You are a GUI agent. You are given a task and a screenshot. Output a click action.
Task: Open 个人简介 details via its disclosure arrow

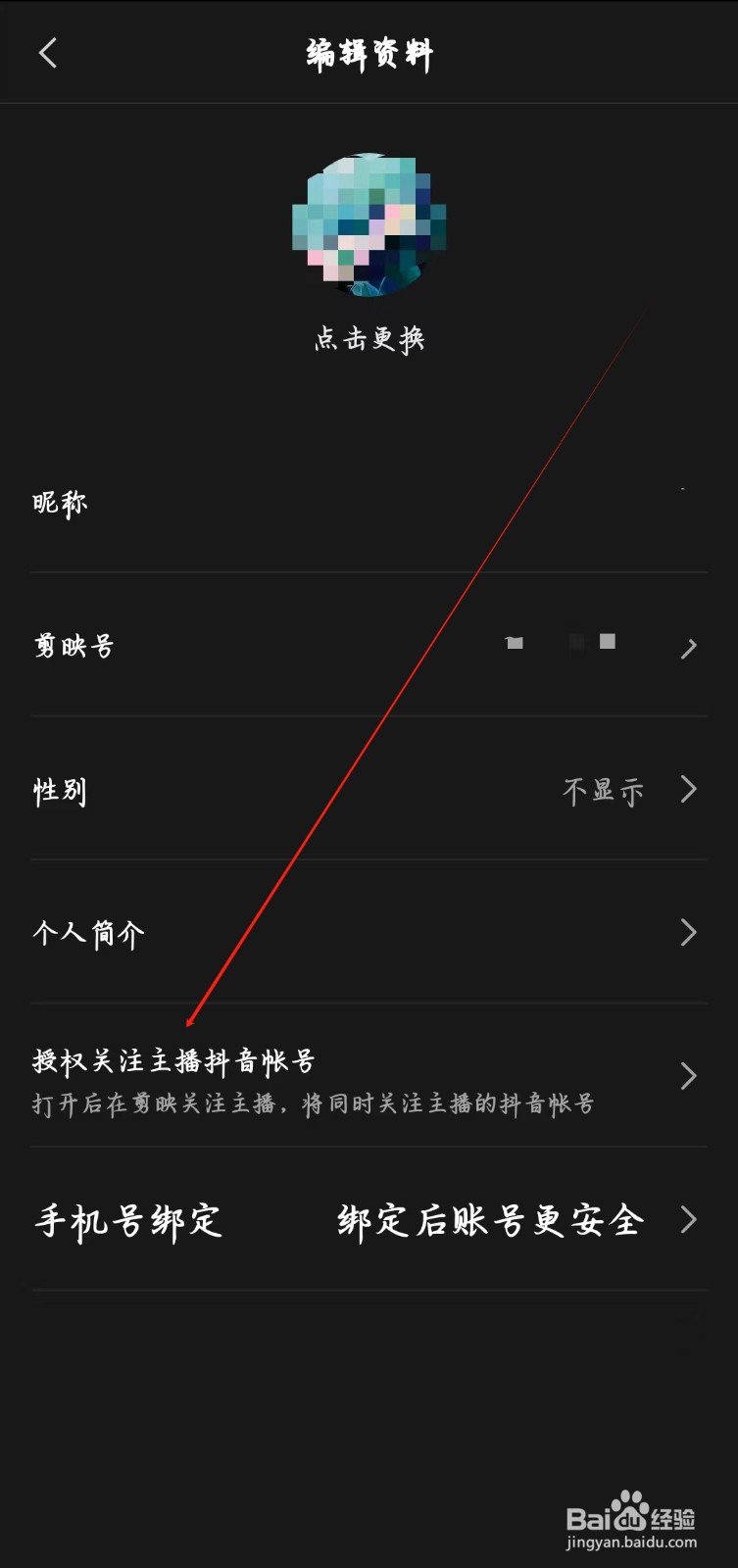689,932
